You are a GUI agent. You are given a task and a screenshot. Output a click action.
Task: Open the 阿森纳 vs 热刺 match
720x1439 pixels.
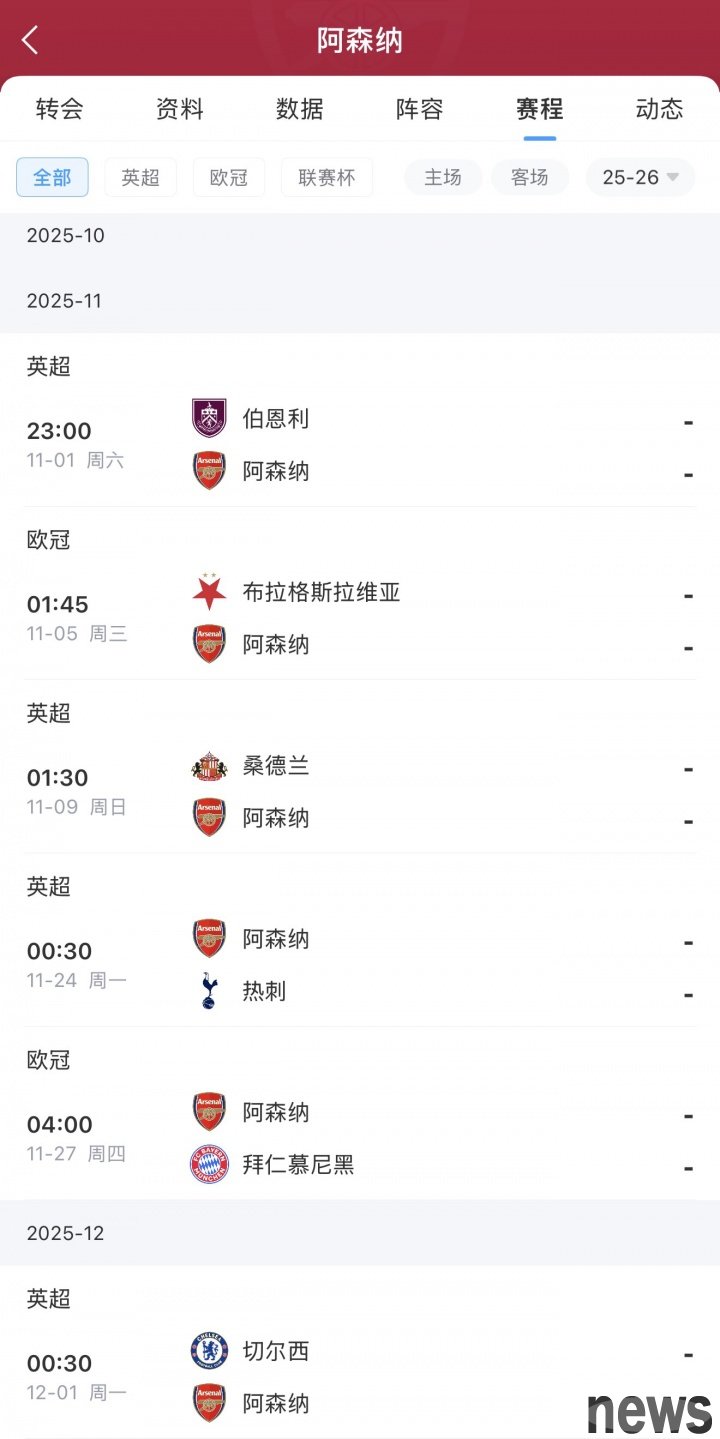[x=360, y=965]
